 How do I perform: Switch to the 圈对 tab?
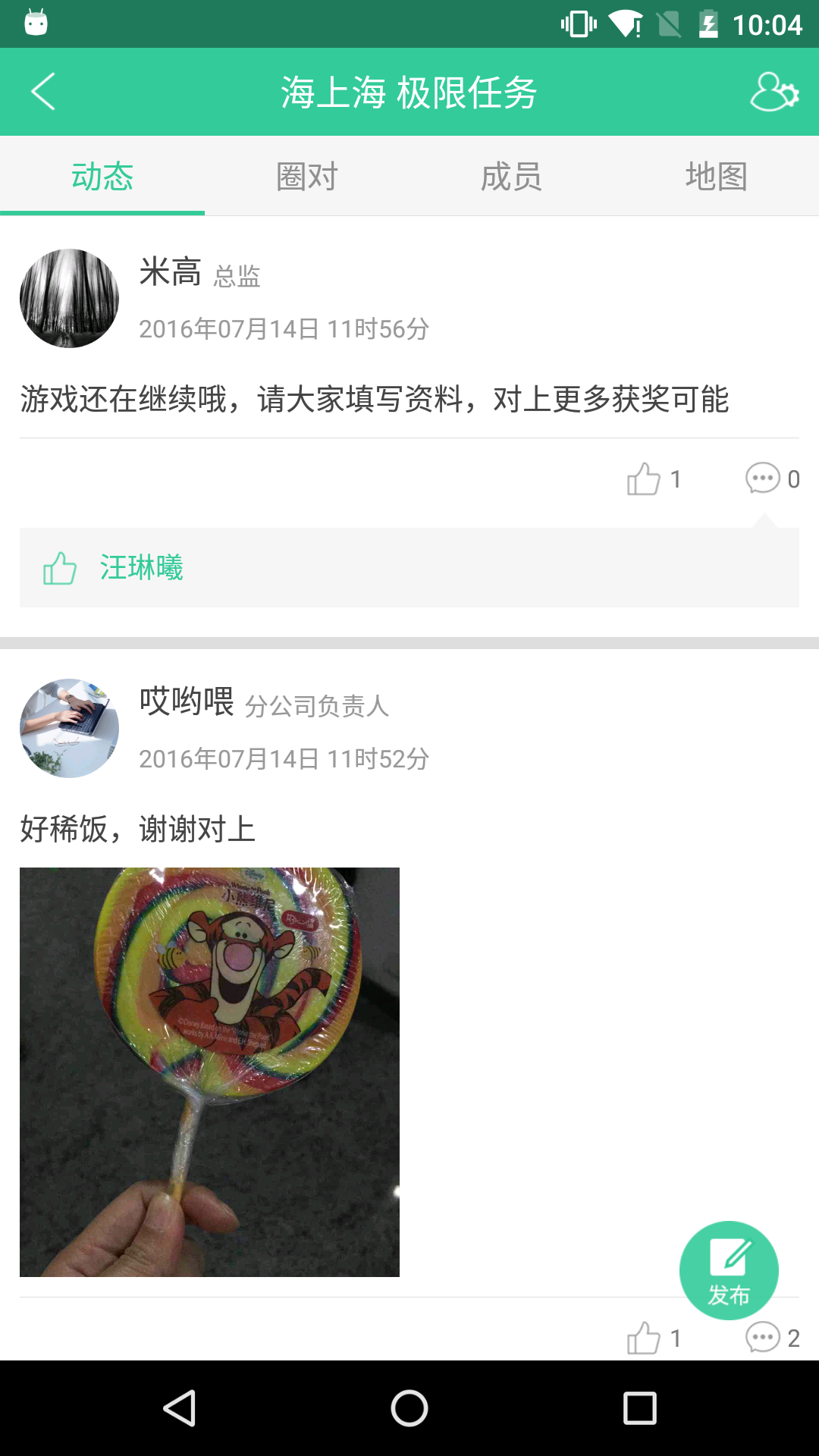[307, 177]
